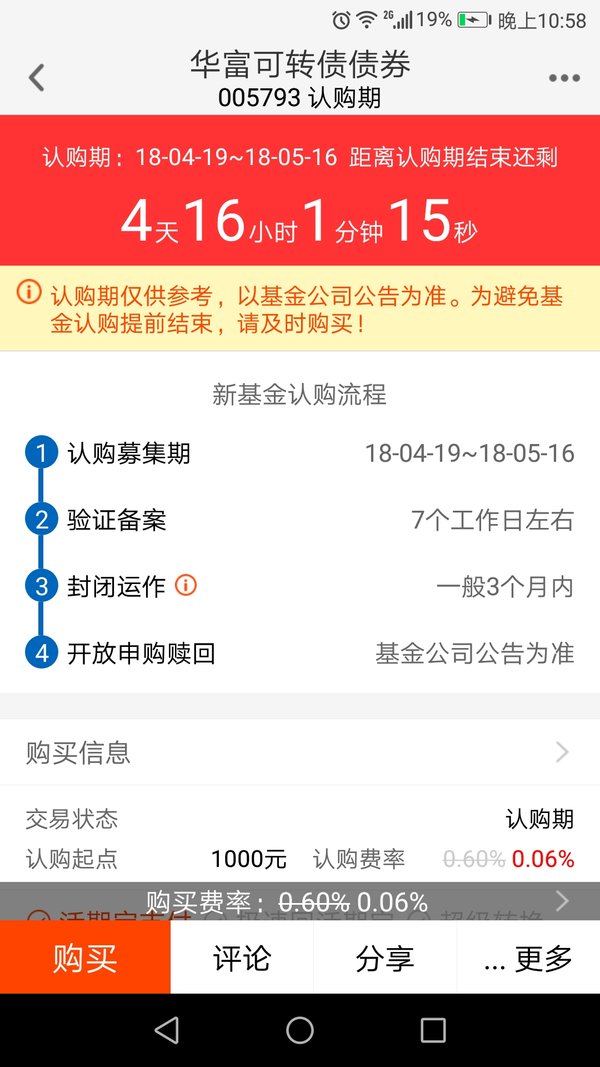Viewport: 600px width, 1067px height.
Task: Open 评论 comments
Action: (x=241, y=957)
